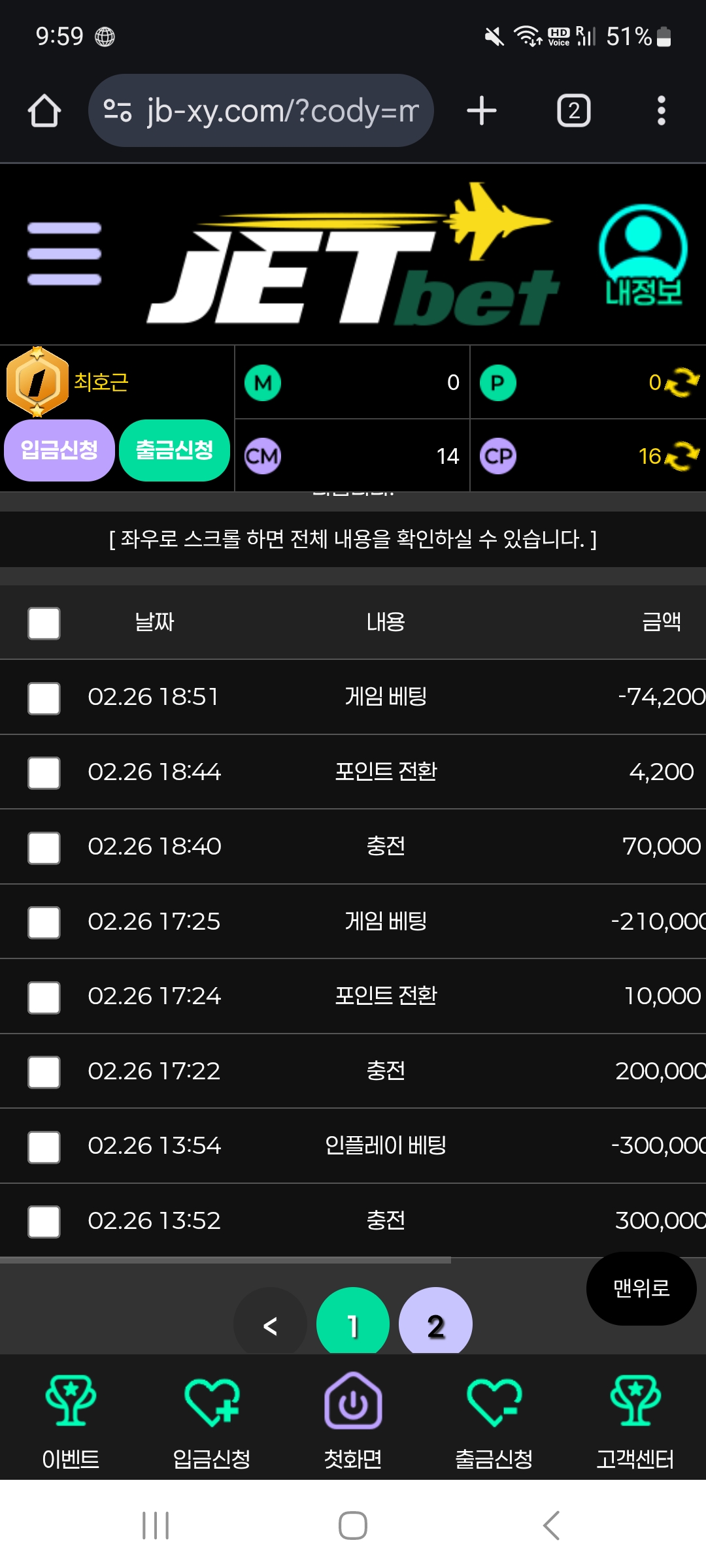
Task: Tap the purple 입금신청 button
Action: point(59,450)
